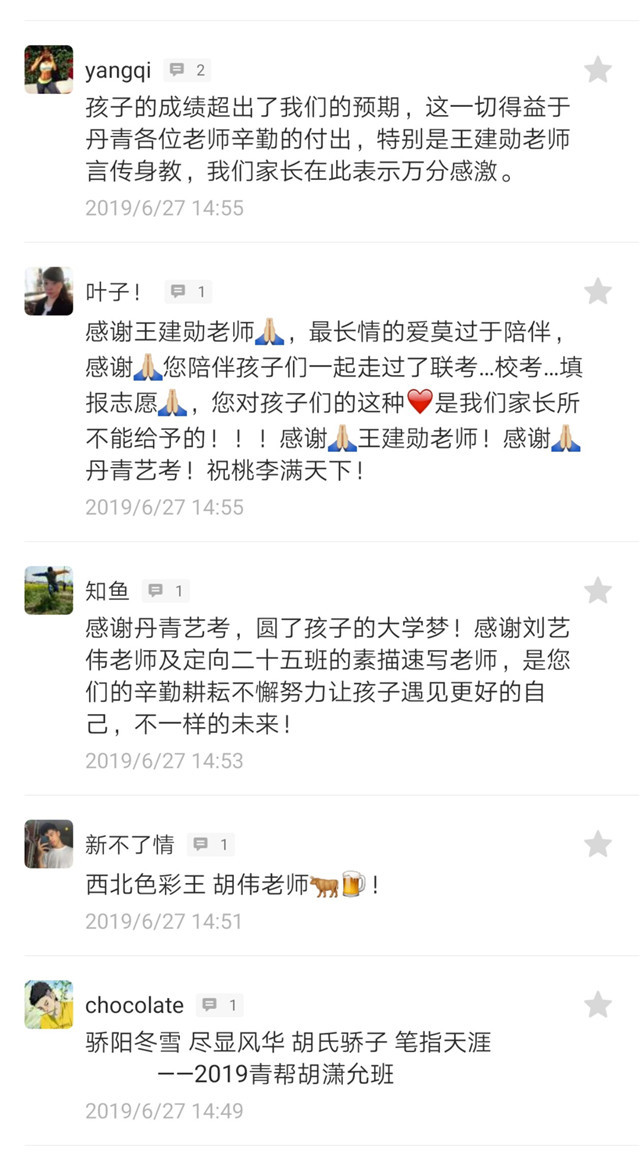Open 新不了情's profile picture
This screenshot has height=1159, width=640.
49,844
